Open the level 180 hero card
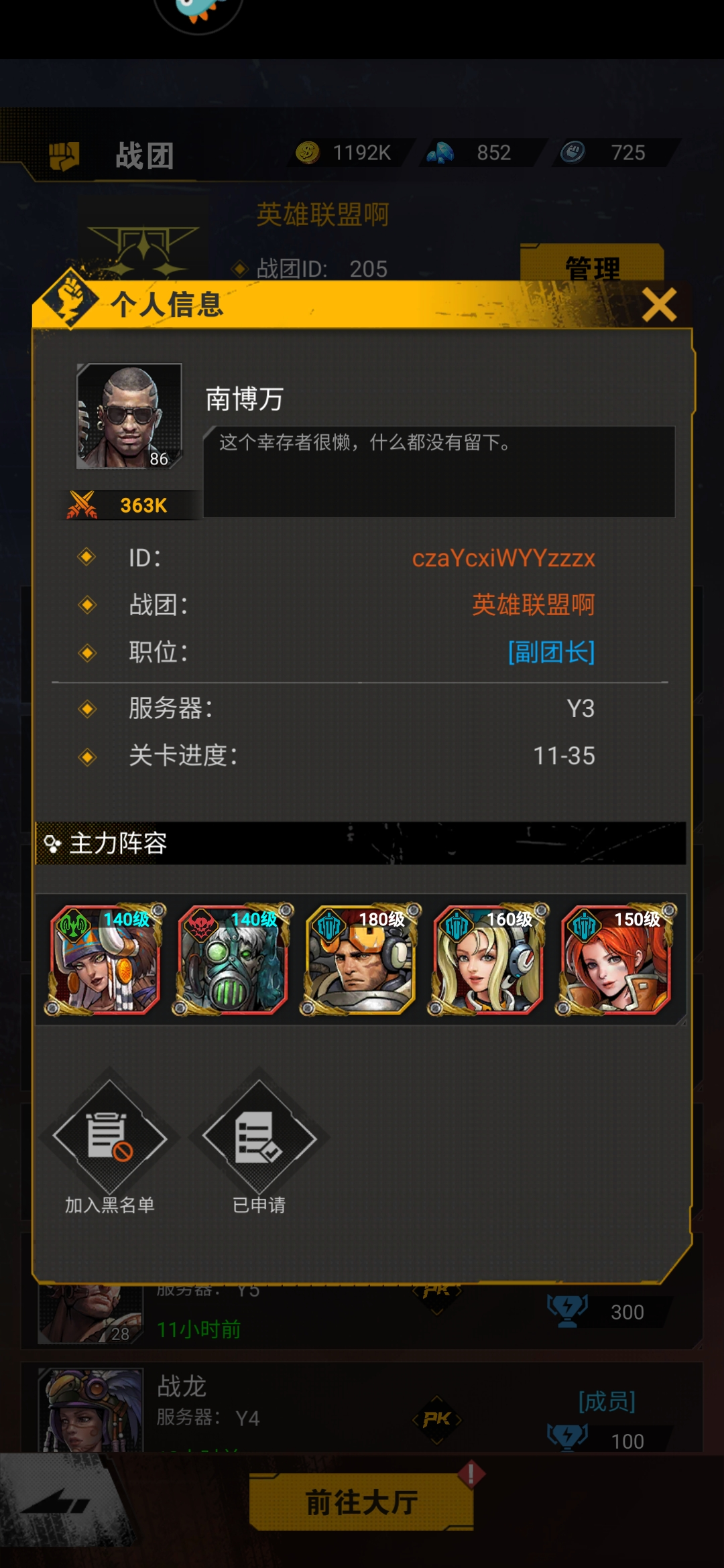 point(361,958)
